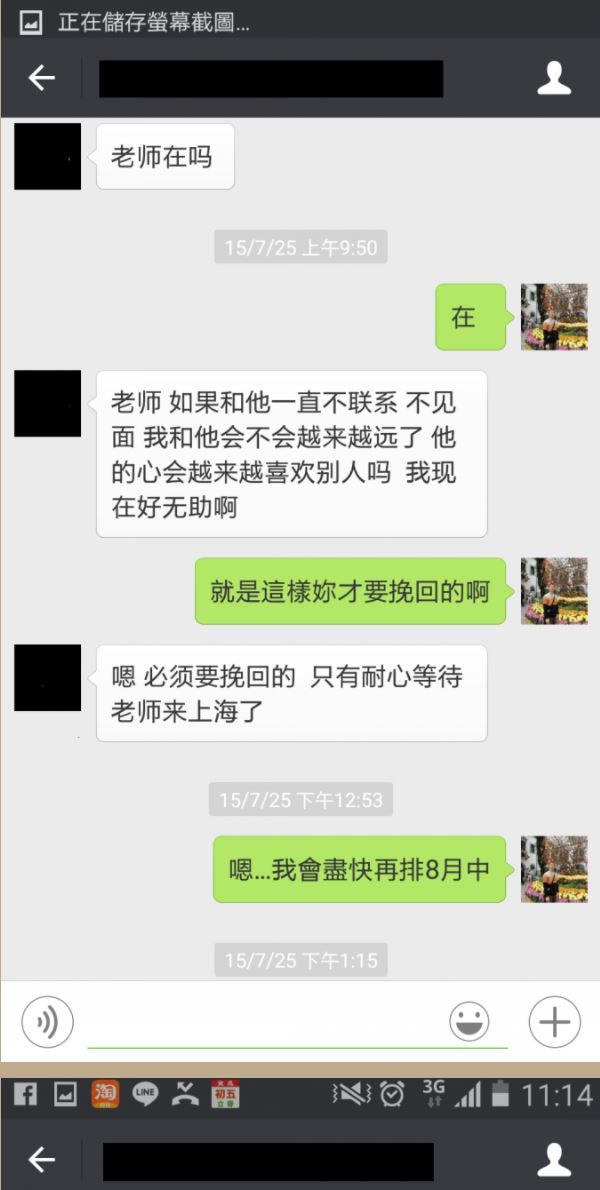
Task: Switch to voice message input
Action: click(48, 1022)
